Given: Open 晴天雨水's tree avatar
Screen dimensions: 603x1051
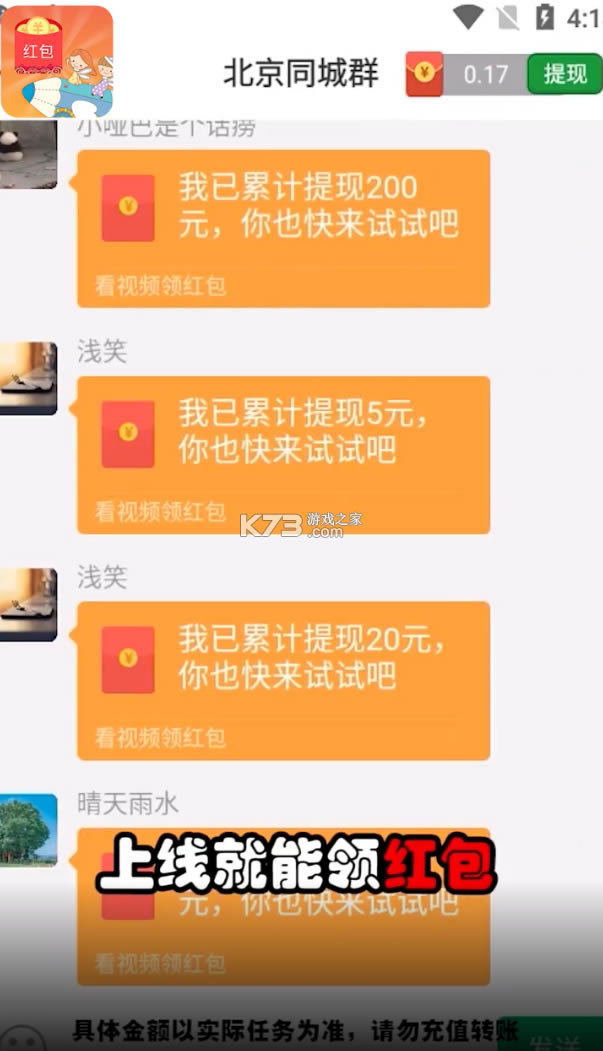Looking at the screenshot, I should pos(28,831).
